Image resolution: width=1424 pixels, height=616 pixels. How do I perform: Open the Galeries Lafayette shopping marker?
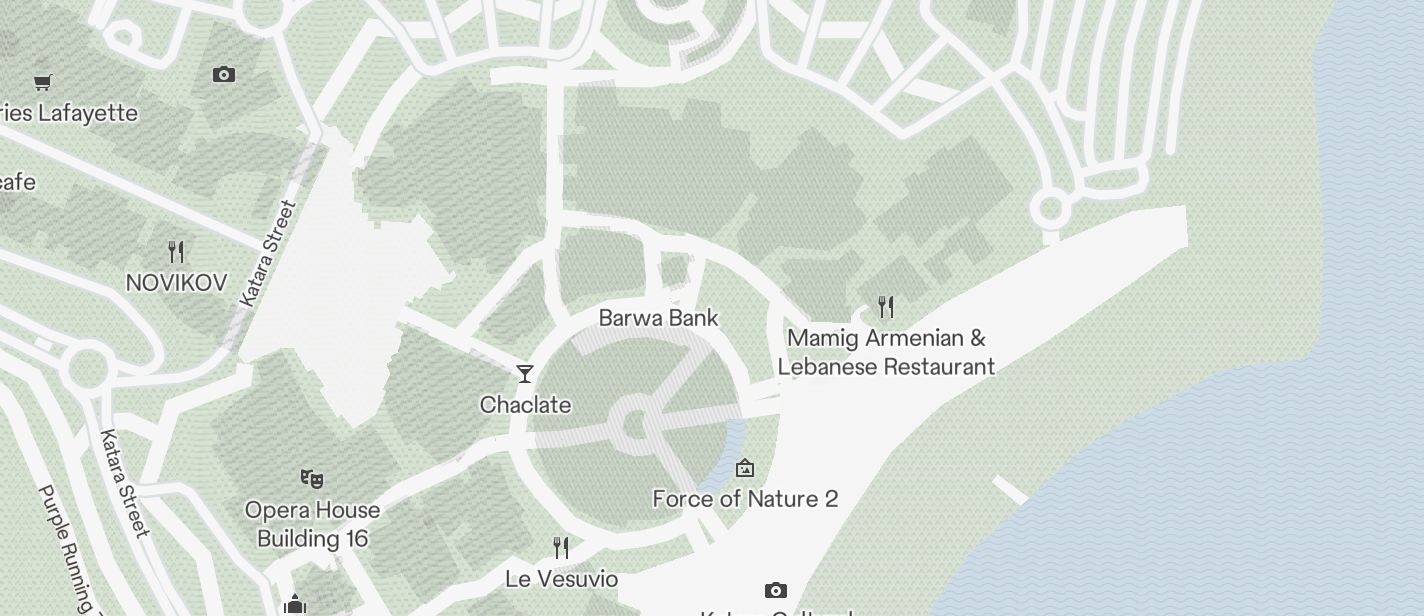coord(42,82)
